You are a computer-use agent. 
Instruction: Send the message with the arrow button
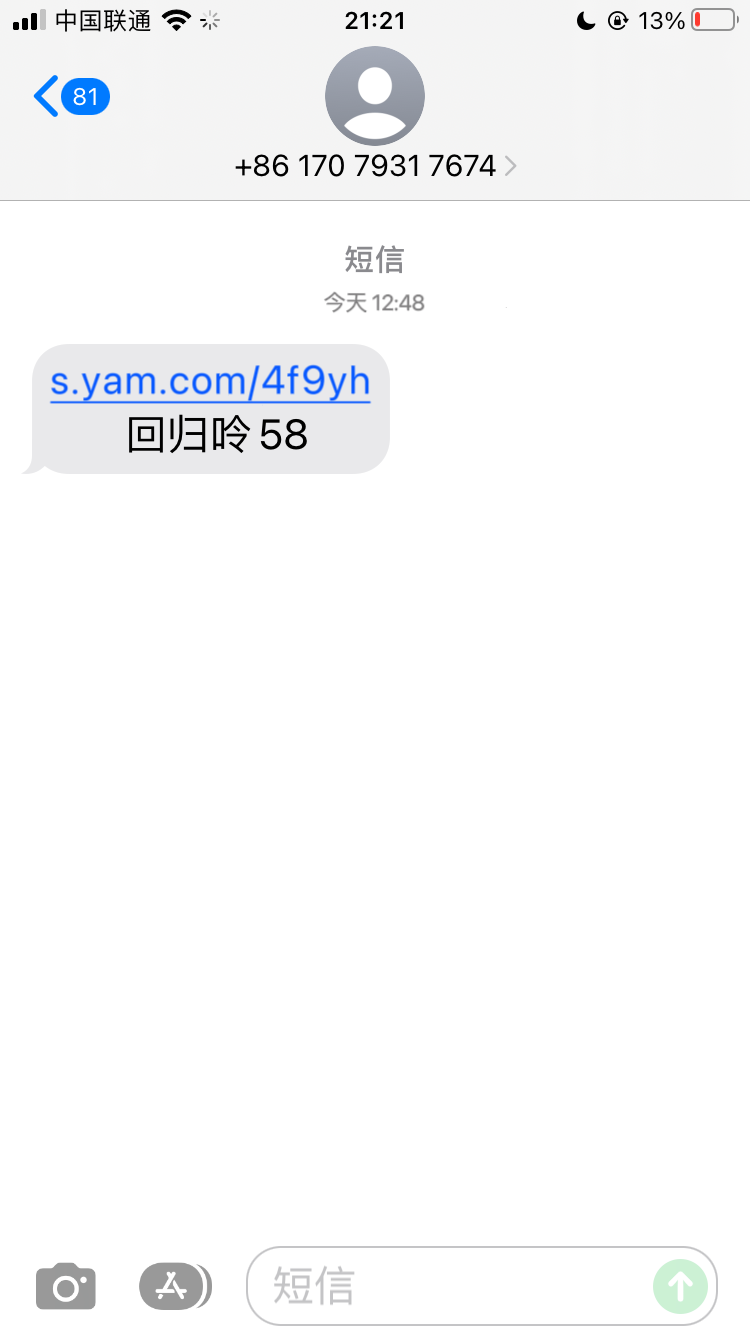point(680,1286)
